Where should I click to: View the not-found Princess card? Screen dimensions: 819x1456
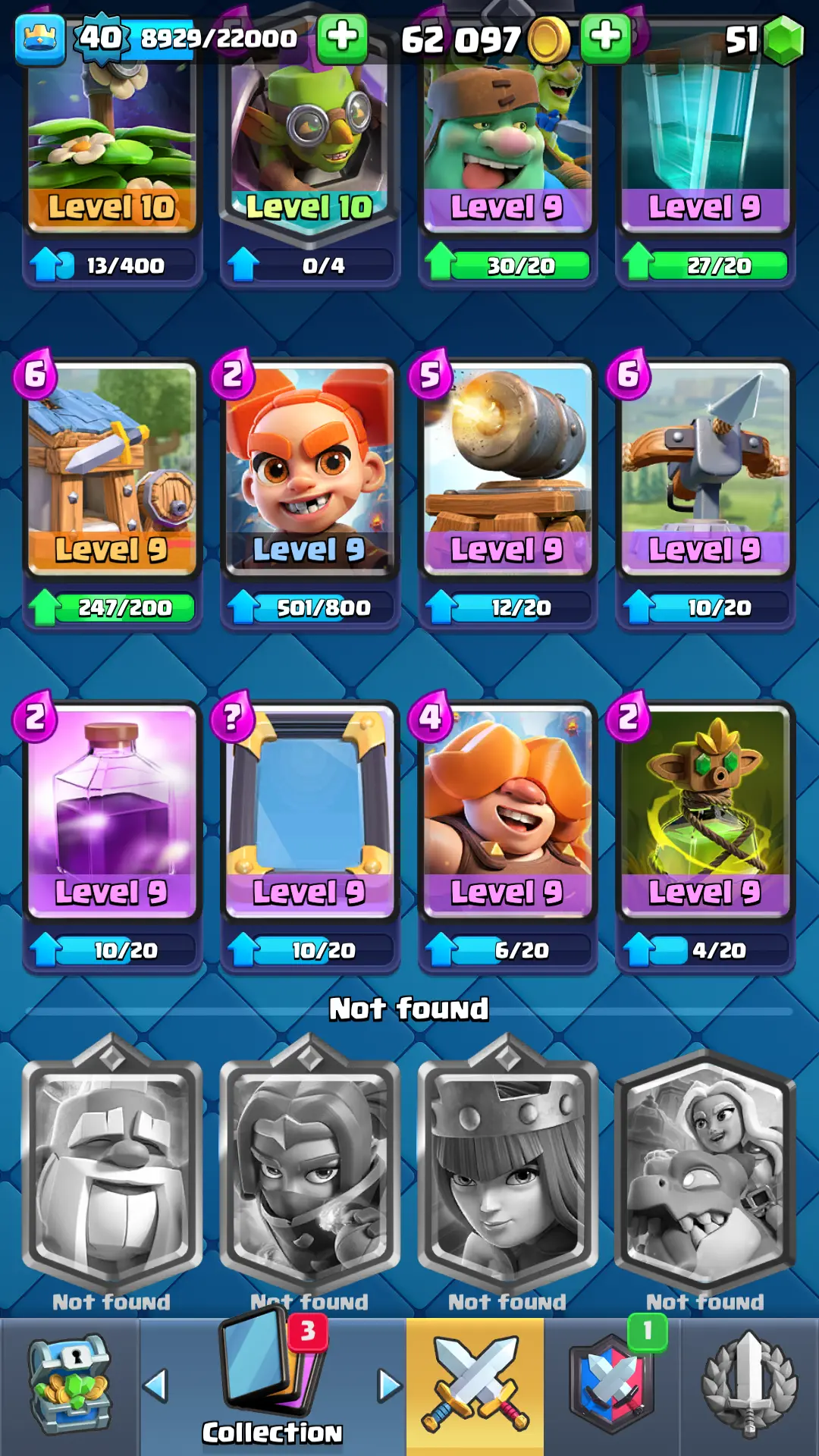[507, 1168]
